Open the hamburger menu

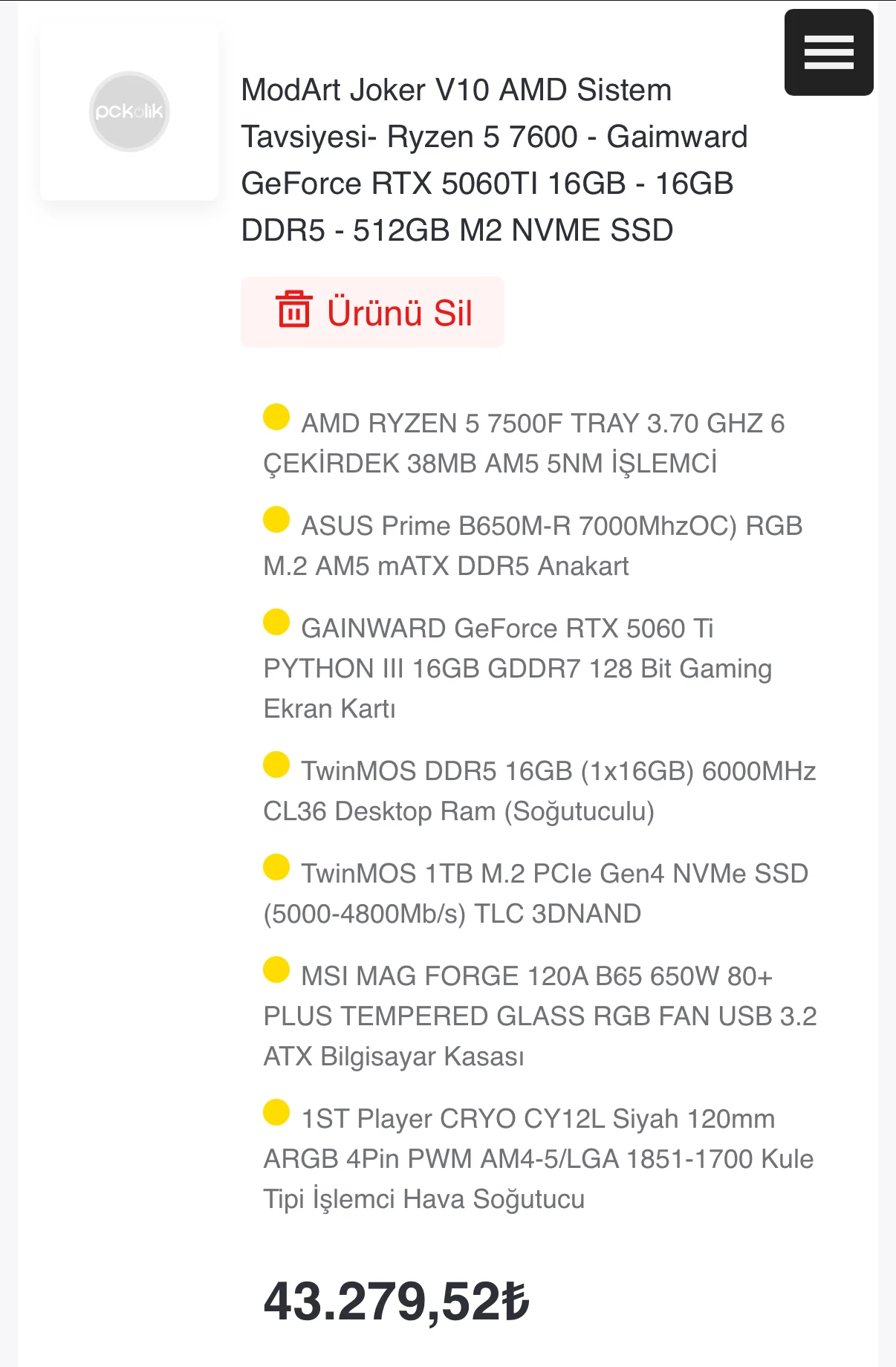(x=828, y=53)
